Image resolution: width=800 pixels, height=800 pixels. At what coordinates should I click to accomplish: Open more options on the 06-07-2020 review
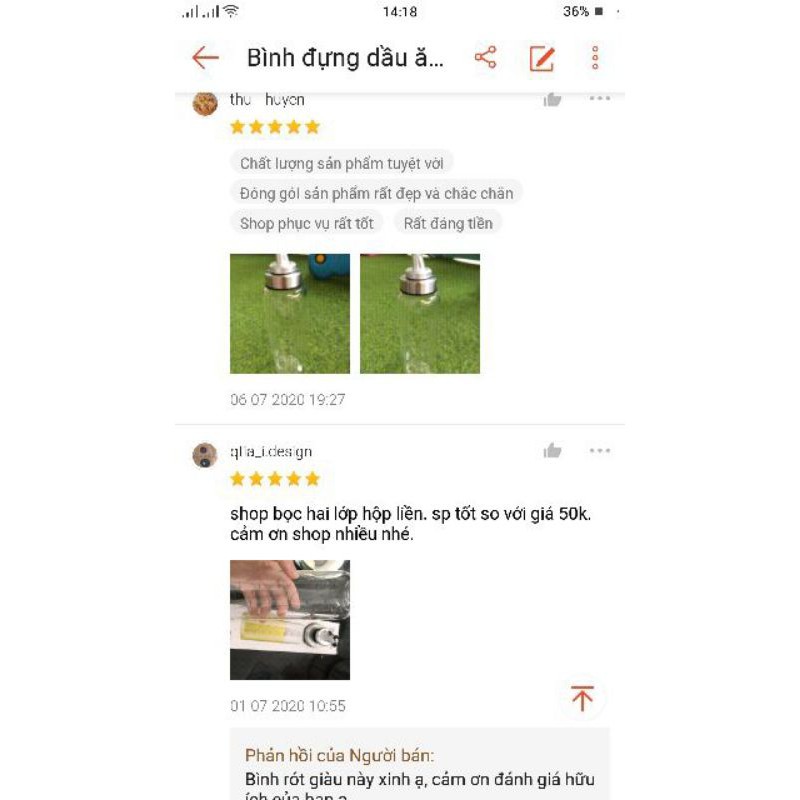click(599, 99)
